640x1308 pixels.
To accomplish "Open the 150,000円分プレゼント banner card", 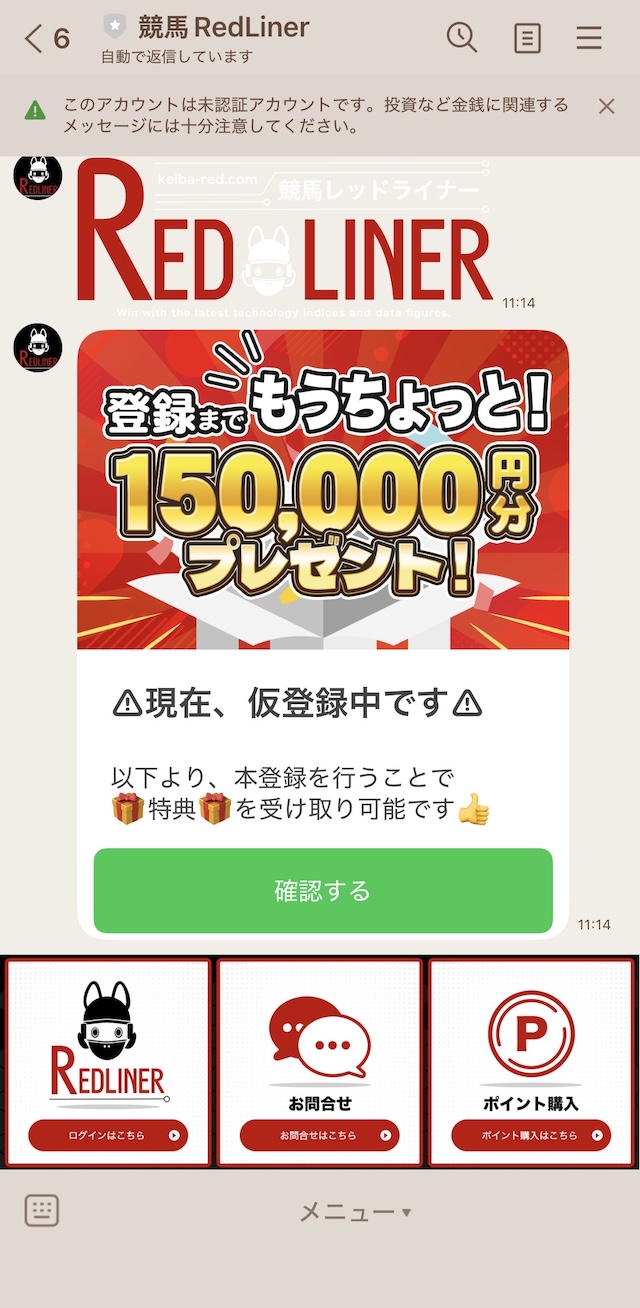I will pos(323,490).
